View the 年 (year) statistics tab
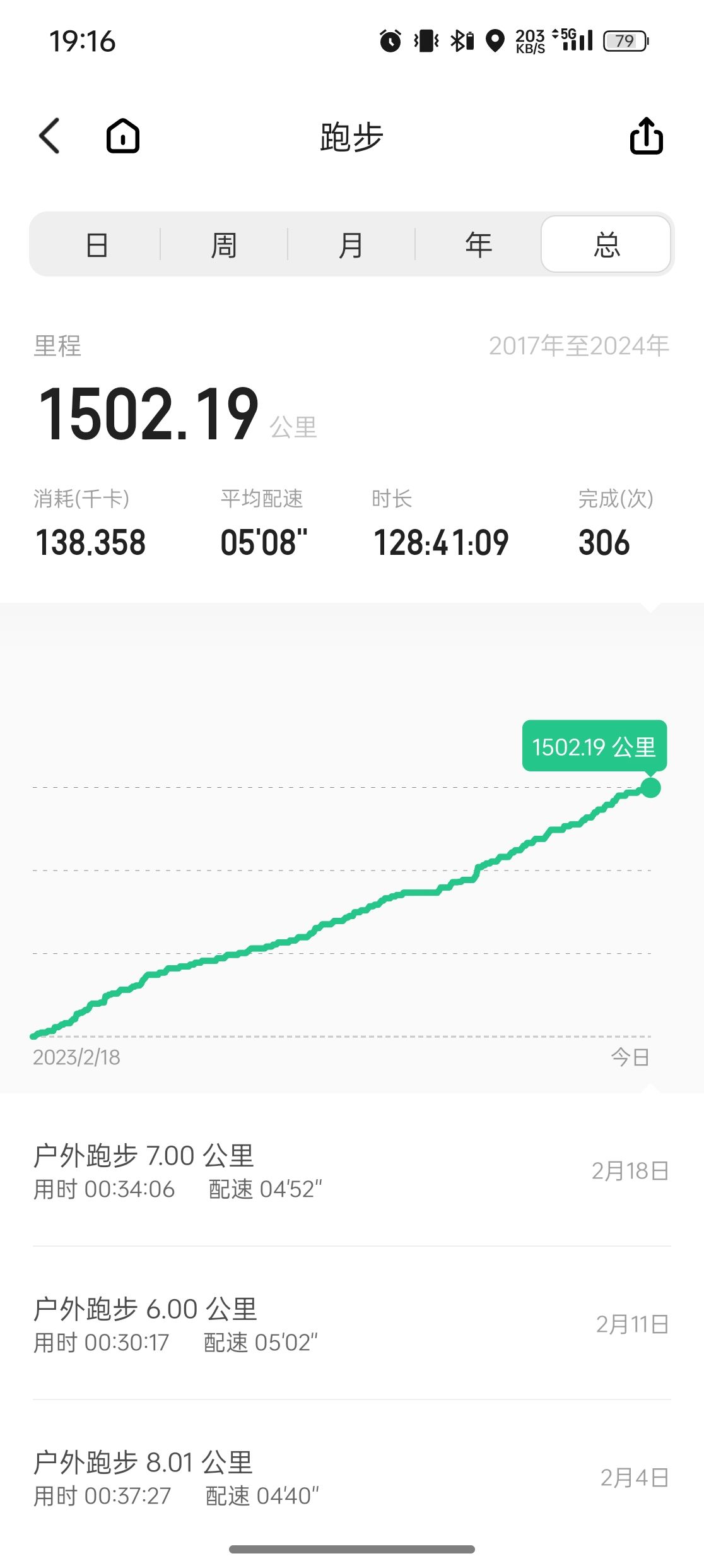704x1568 pixels. point(478,244)
